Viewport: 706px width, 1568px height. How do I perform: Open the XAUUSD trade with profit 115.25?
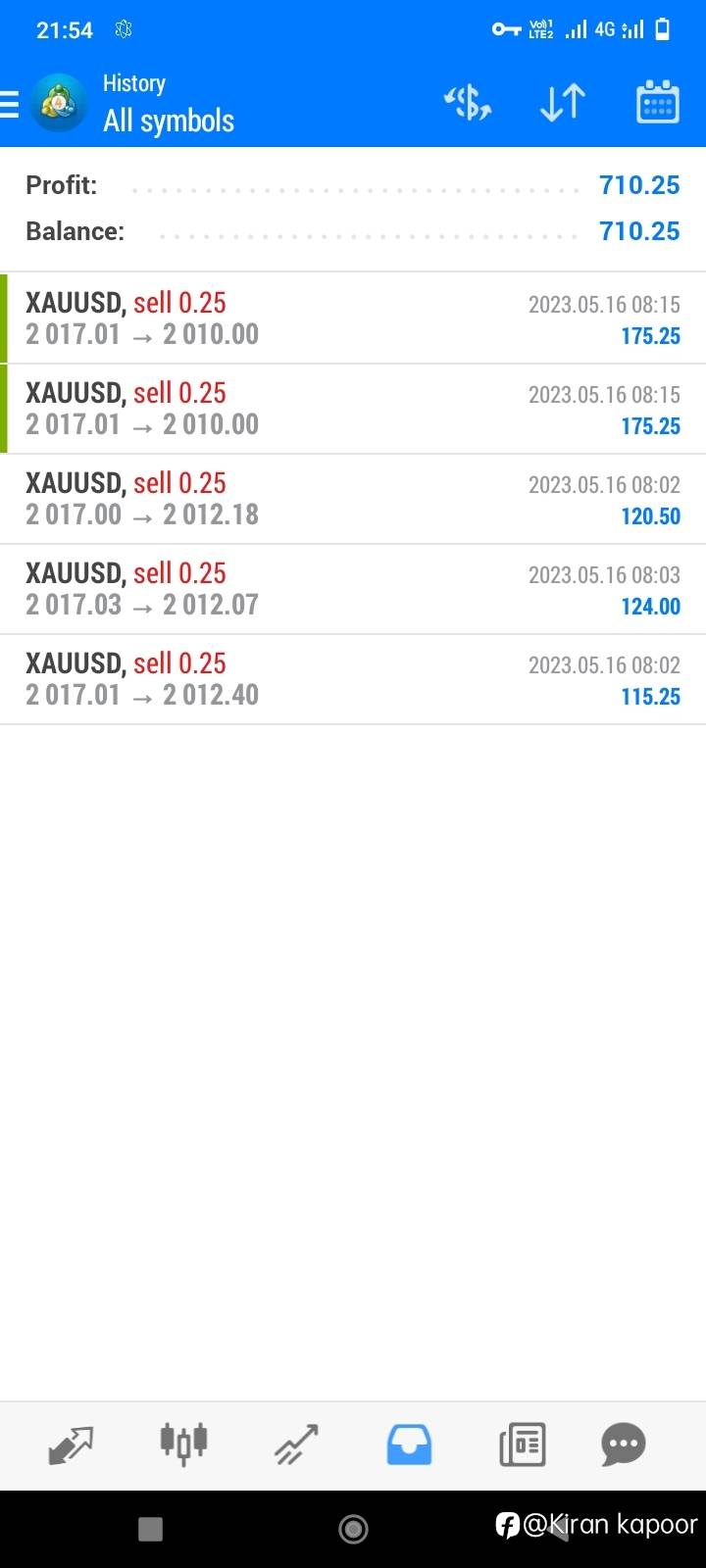[x=353, y=679]
